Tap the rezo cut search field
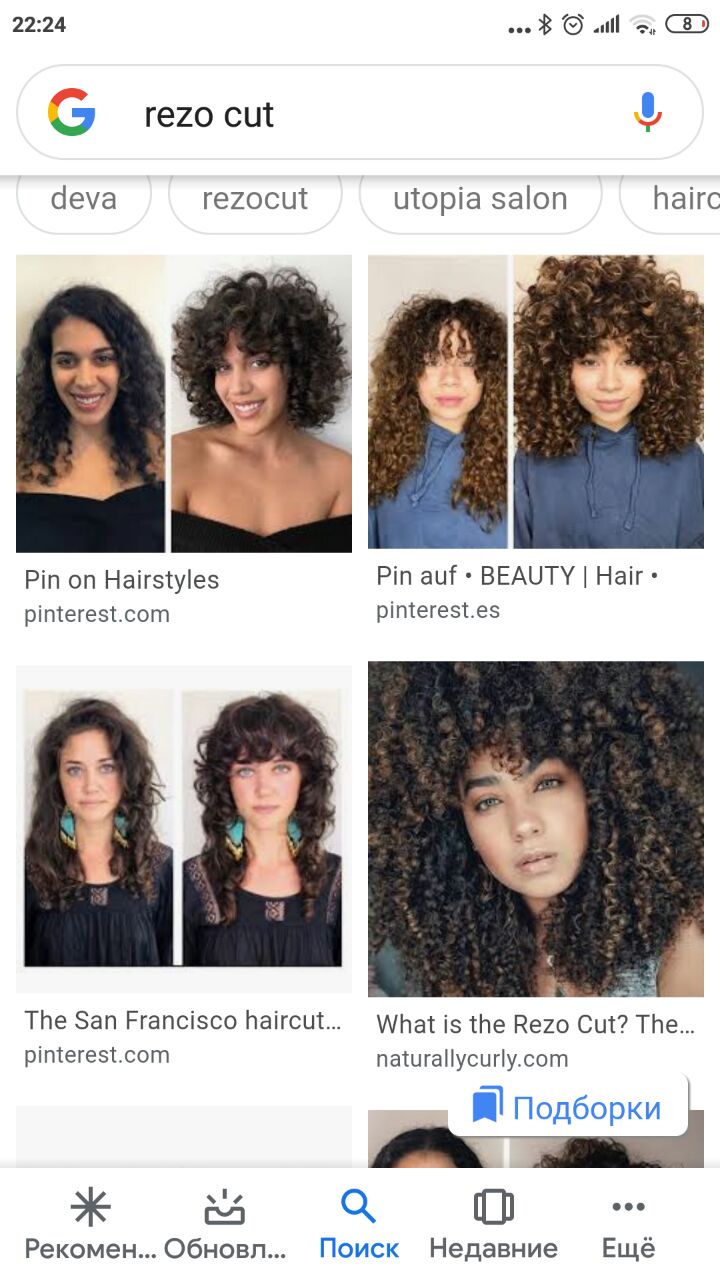The image size is (720, 1280). 360,113
